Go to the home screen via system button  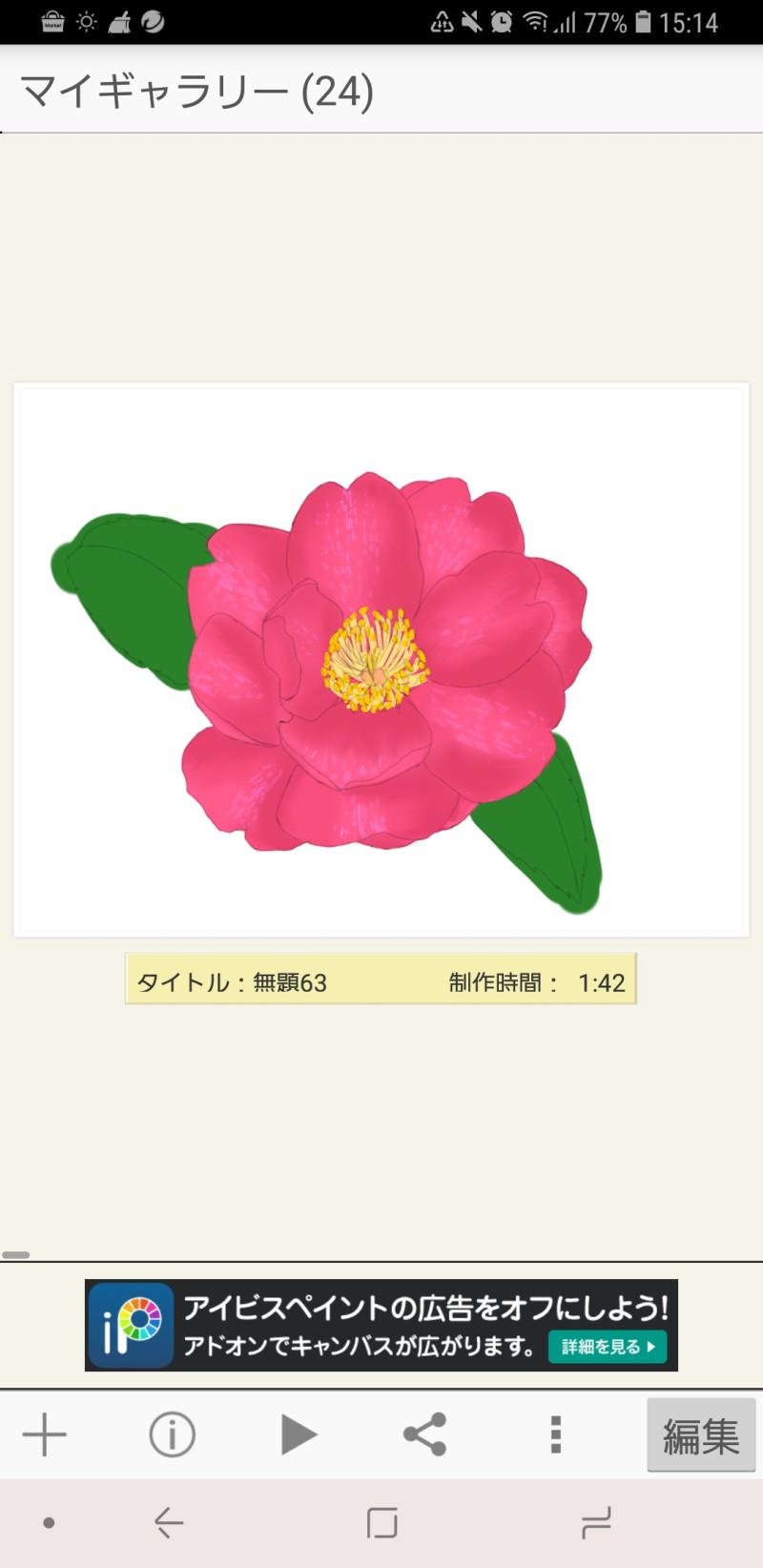tap(382, 1523)
